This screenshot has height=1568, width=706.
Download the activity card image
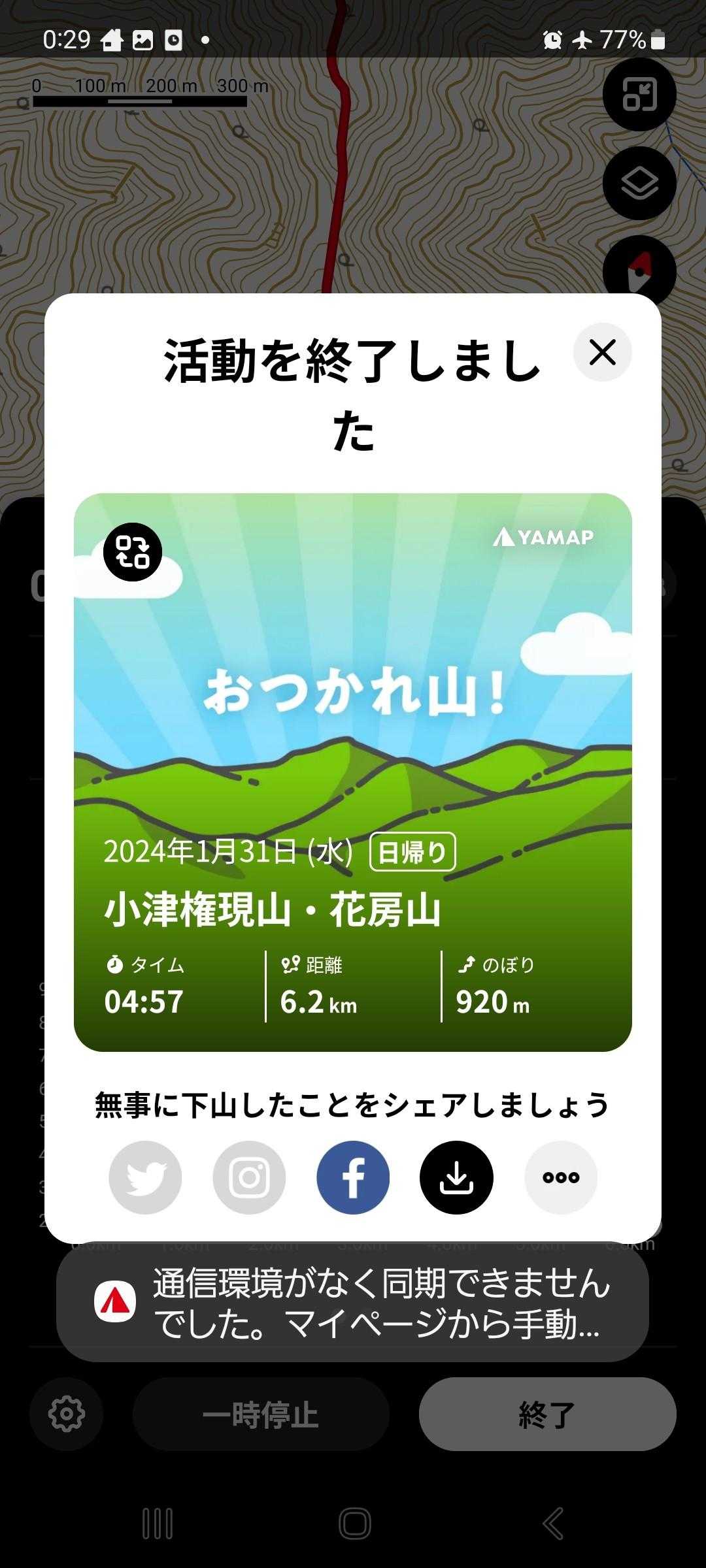pyautogui.click(x=456, y=1177)
